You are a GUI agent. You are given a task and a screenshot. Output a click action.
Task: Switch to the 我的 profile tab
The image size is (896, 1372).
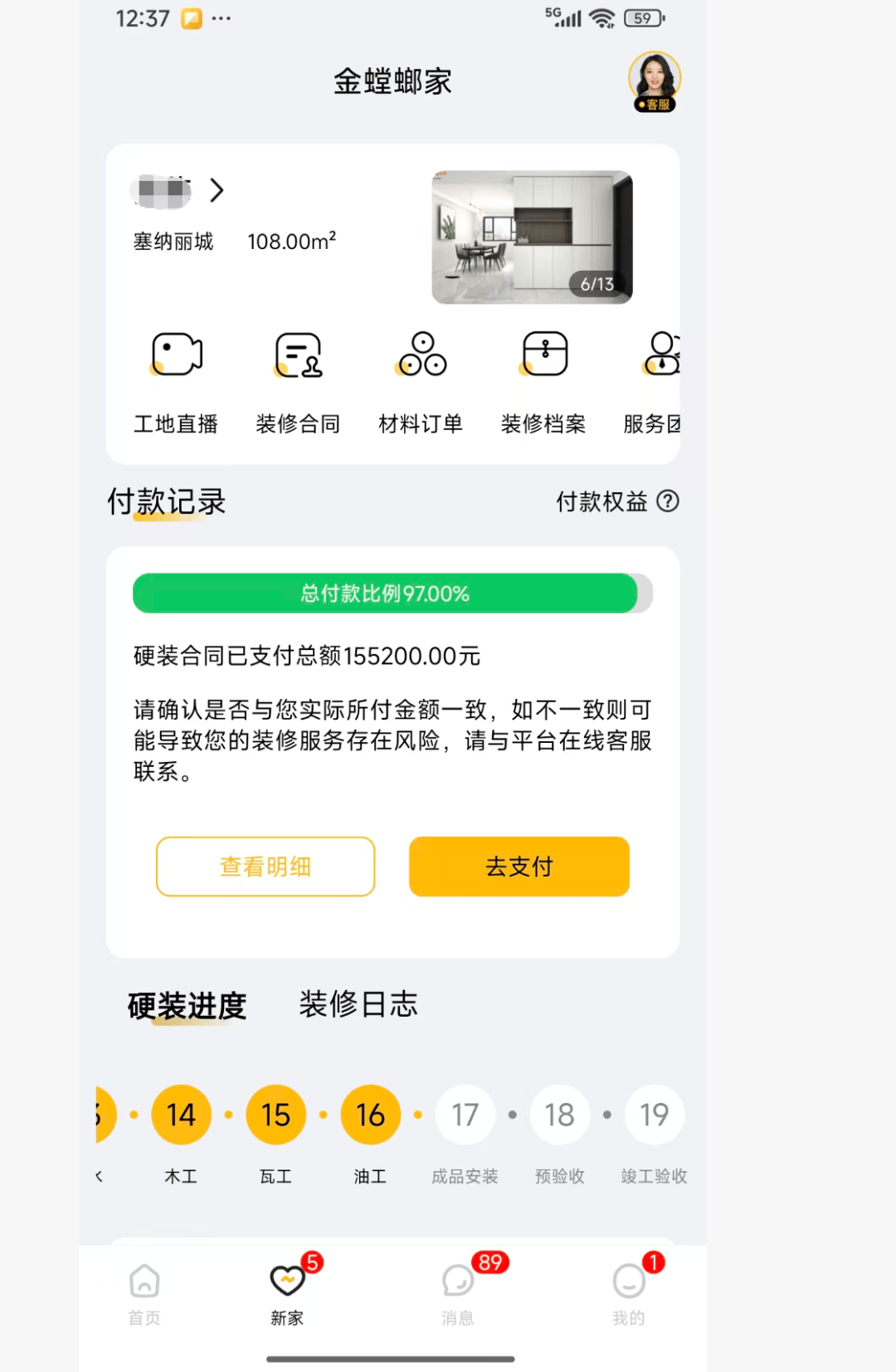628,1293
